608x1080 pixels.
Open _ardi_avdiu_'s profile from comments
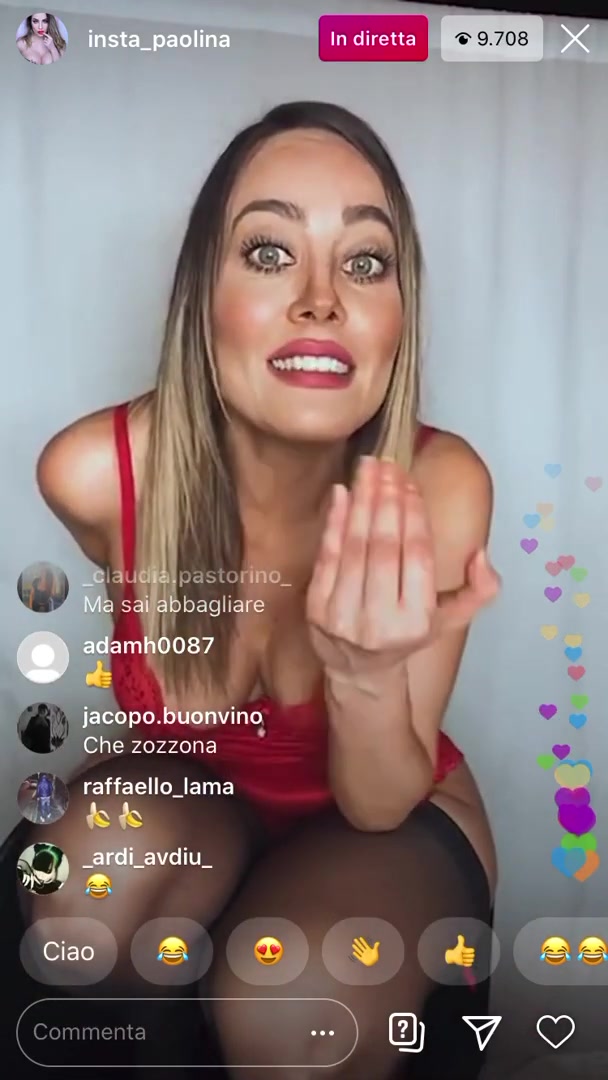[x=43, y=869]
